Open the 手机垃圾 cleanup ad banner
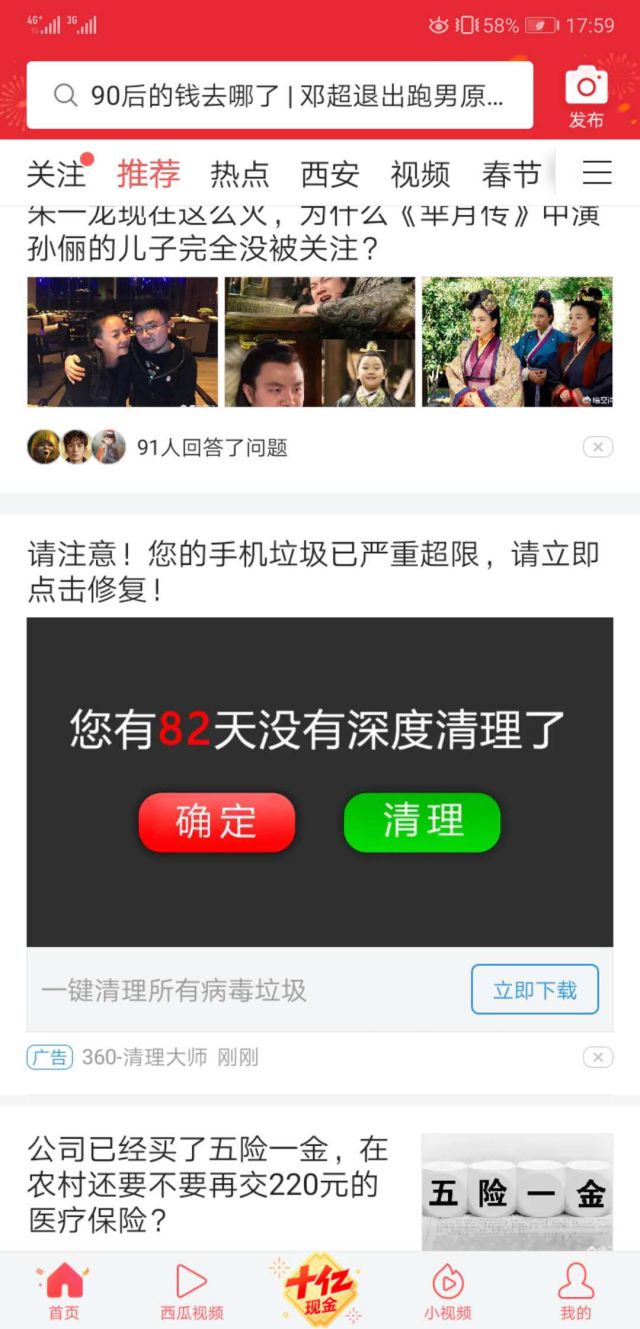 [x=319, y=781]
